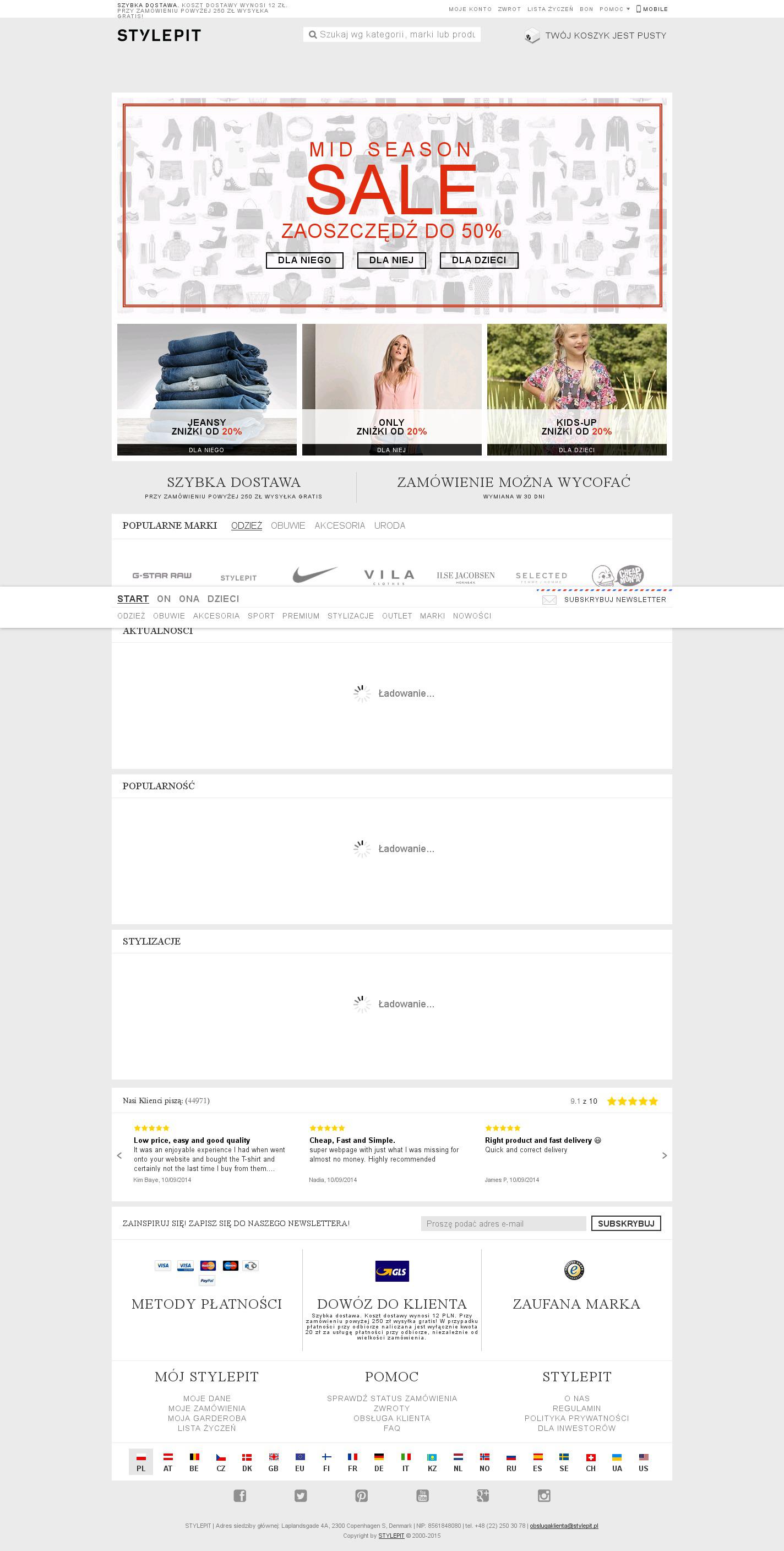Screen dimensions: 784x1551
Task: Expand the Pomoc dropdown
Action: tap(615, 9)
